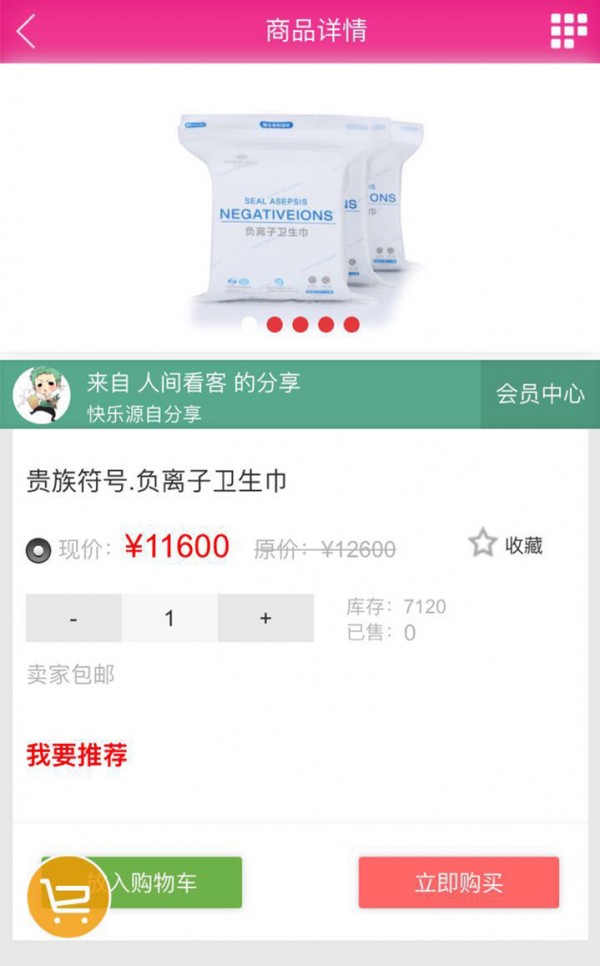600x966 pixels.
Task: Tap the quantity field showing 1
Action: click(169, 618)
